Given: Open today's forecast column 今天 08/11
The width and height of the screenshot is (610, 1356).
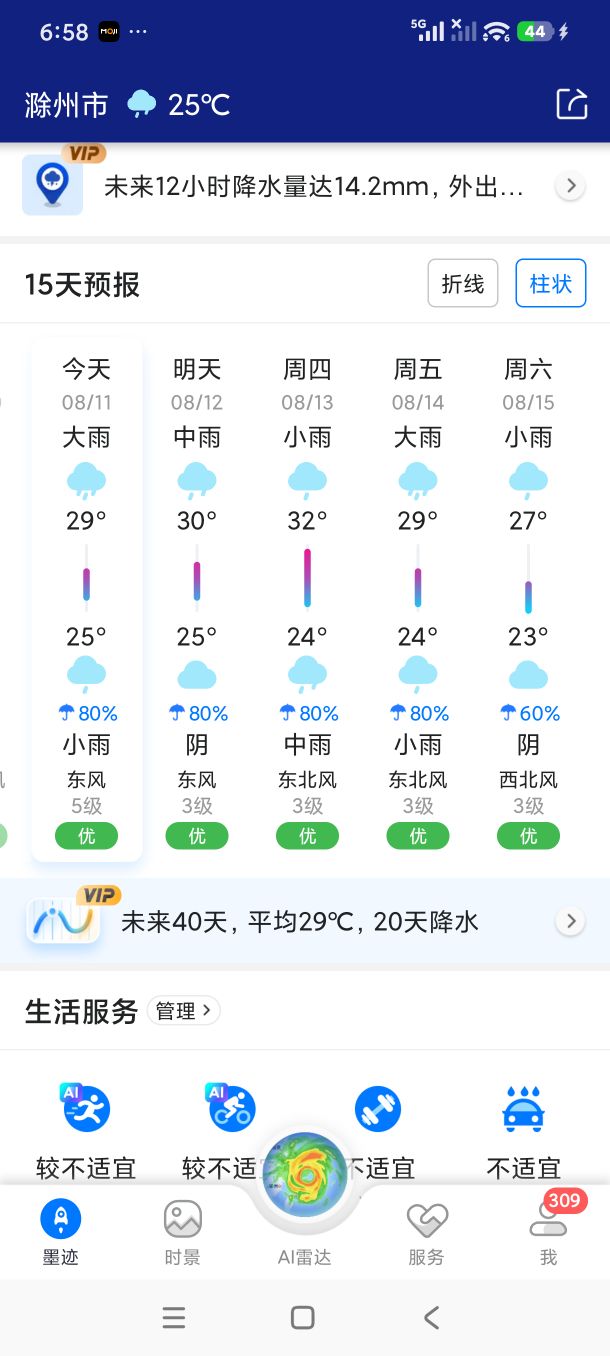Looking at the screenshot, I should click(87, 600).
